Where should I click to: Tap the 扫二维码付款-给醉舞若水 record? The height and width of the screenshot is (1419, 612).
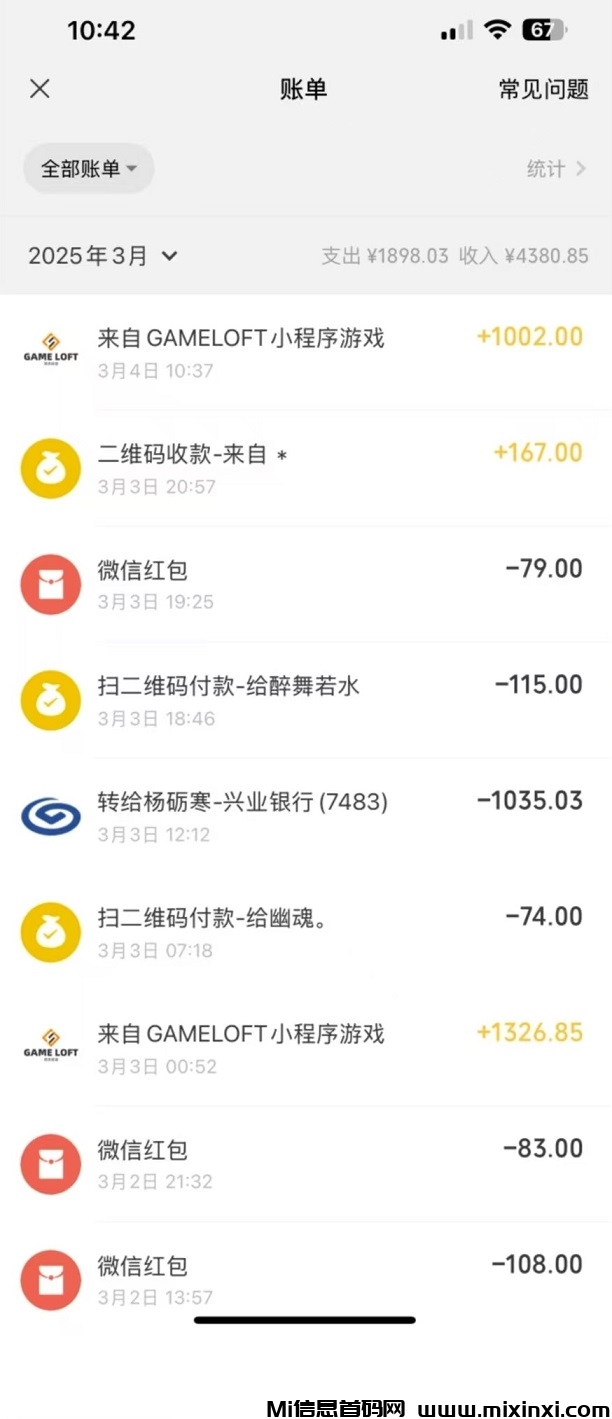305,700
